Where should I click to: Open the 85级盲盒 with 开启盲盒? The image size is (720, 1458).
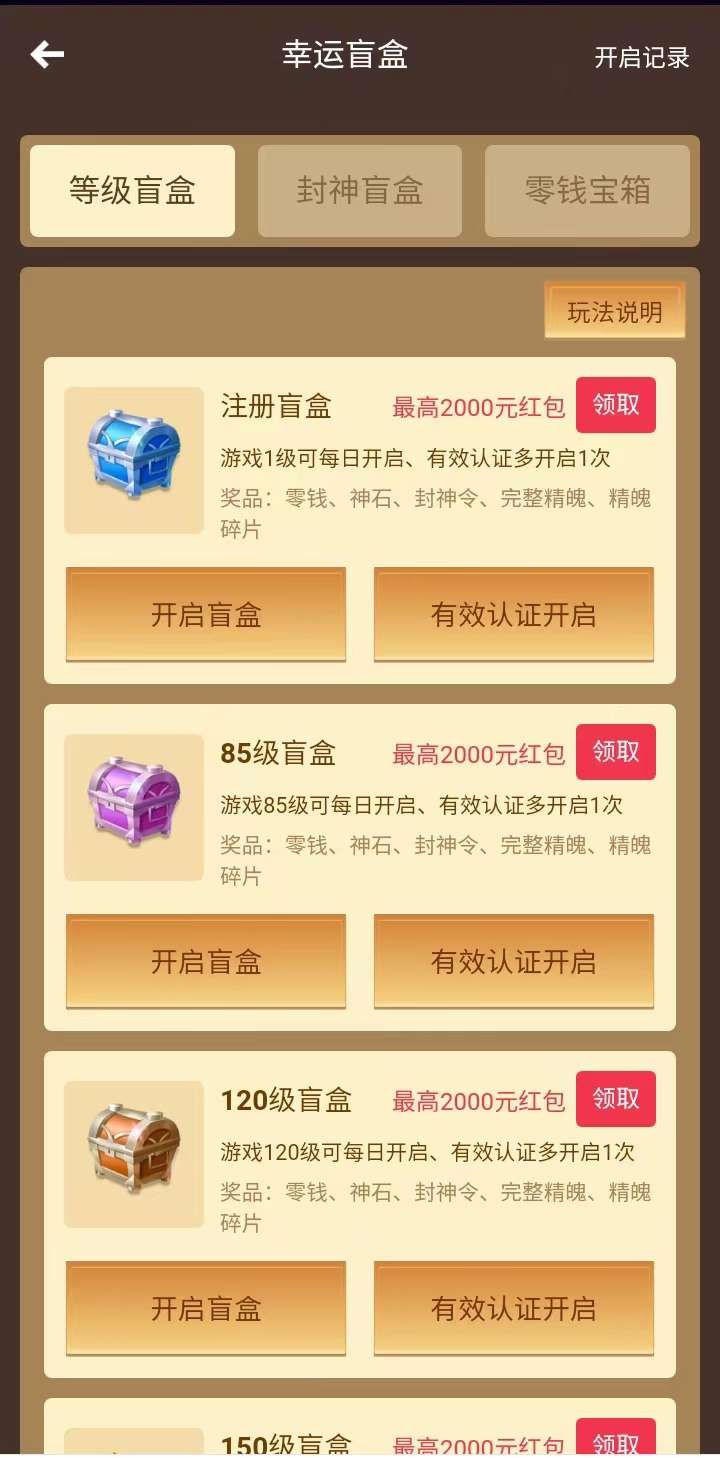coord(206,961)
